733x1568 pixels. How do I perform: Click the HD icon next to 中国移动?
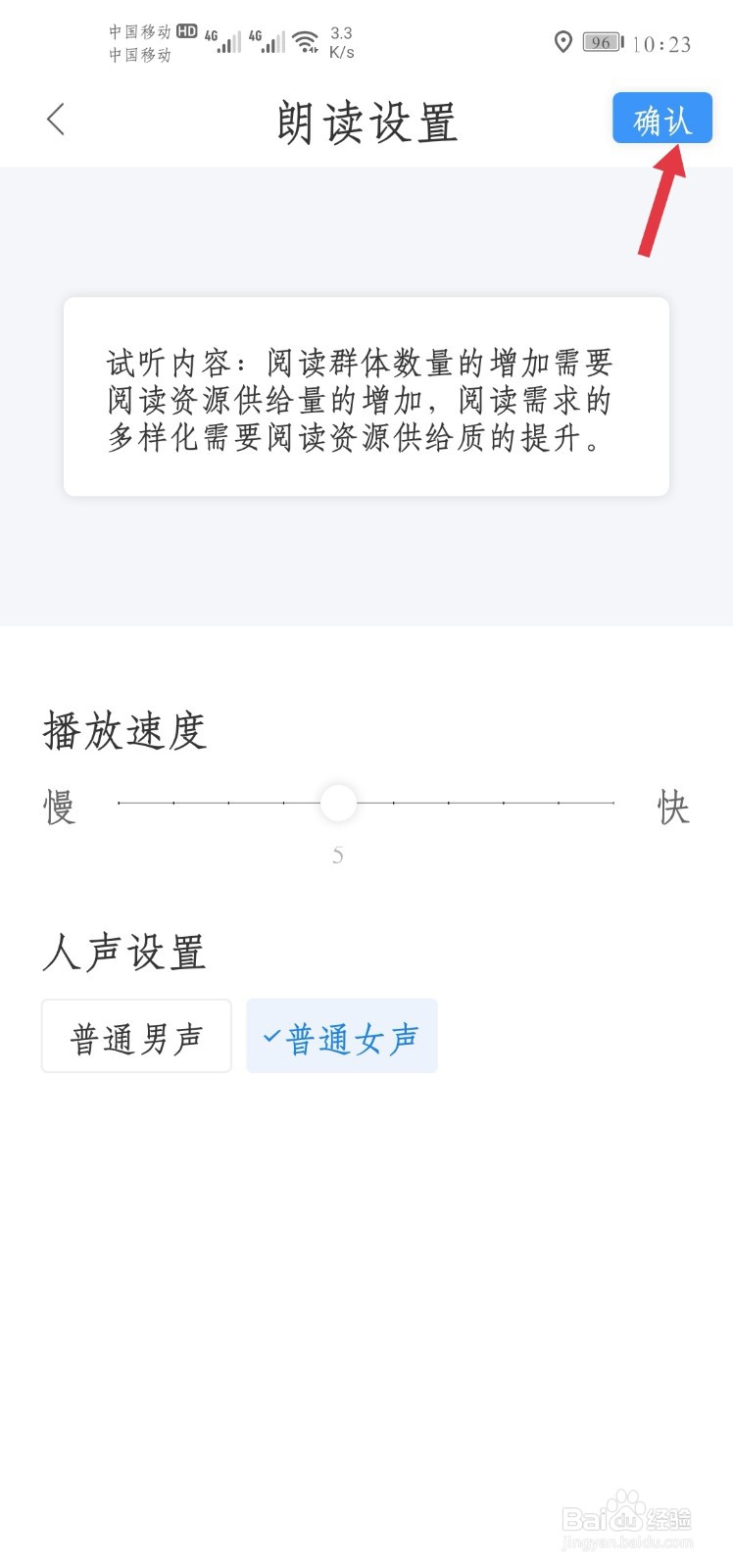(186, 30)
